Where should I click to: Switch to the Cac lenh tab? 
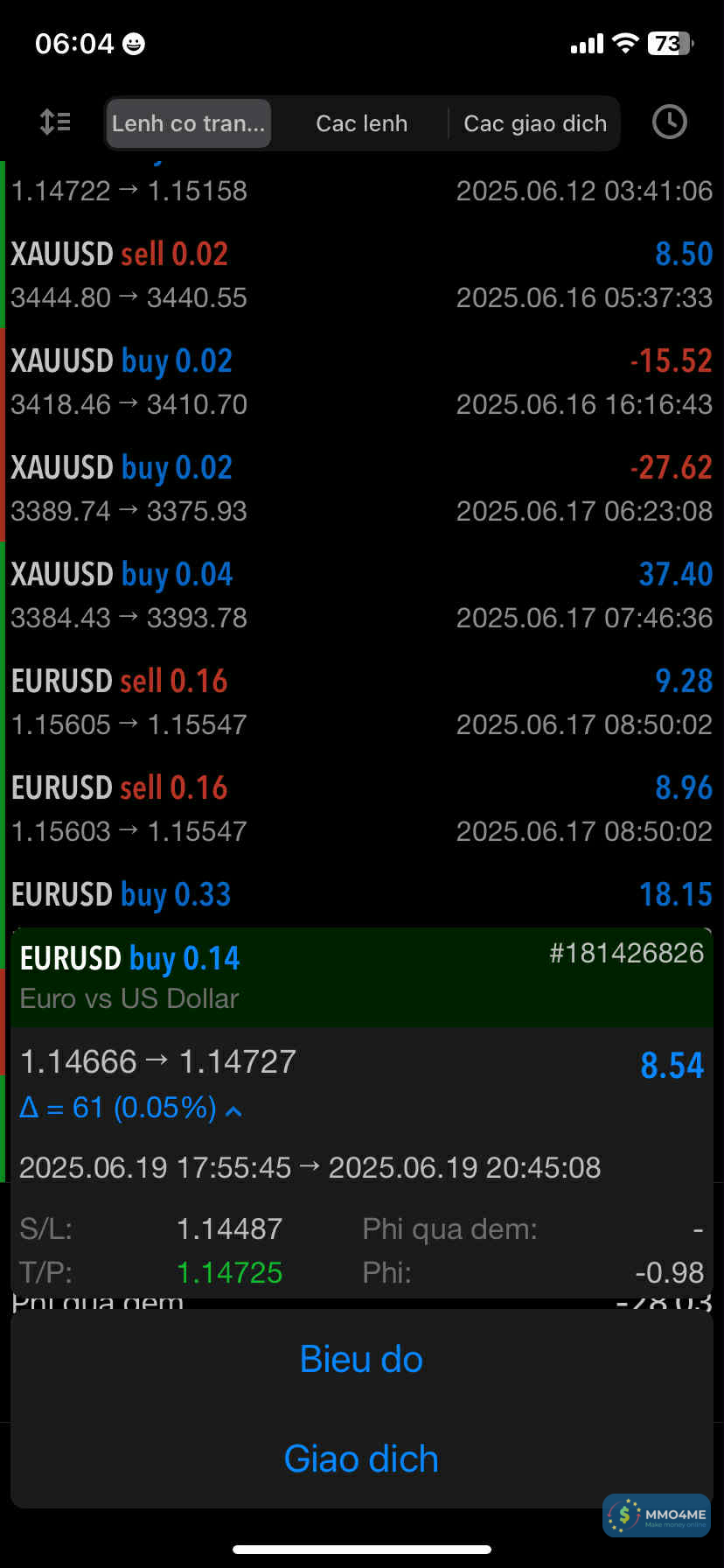pyautogui.click(x=361, y=123)
